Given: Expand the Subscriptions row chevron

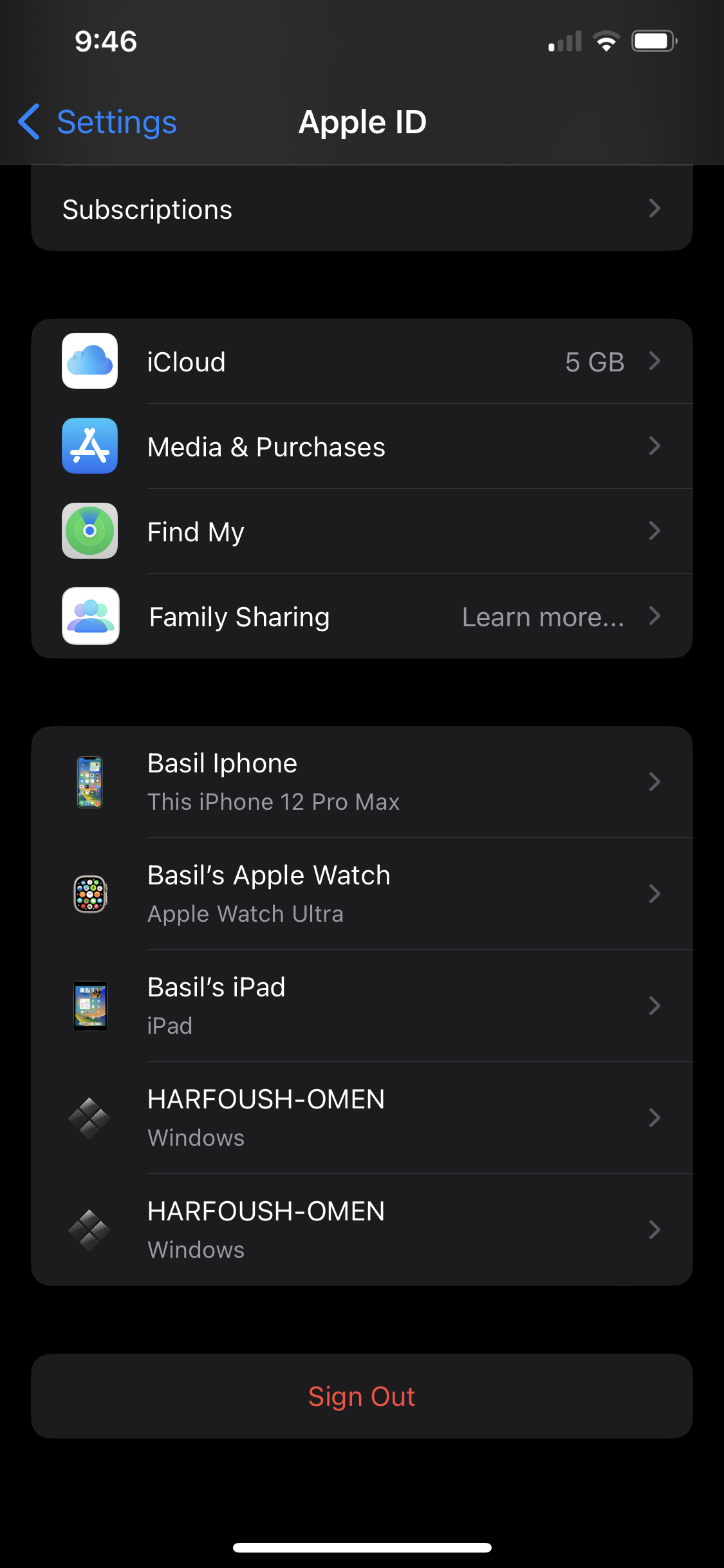Looking at the screenshot, I should pyautogui.click(x=655, y=208).
